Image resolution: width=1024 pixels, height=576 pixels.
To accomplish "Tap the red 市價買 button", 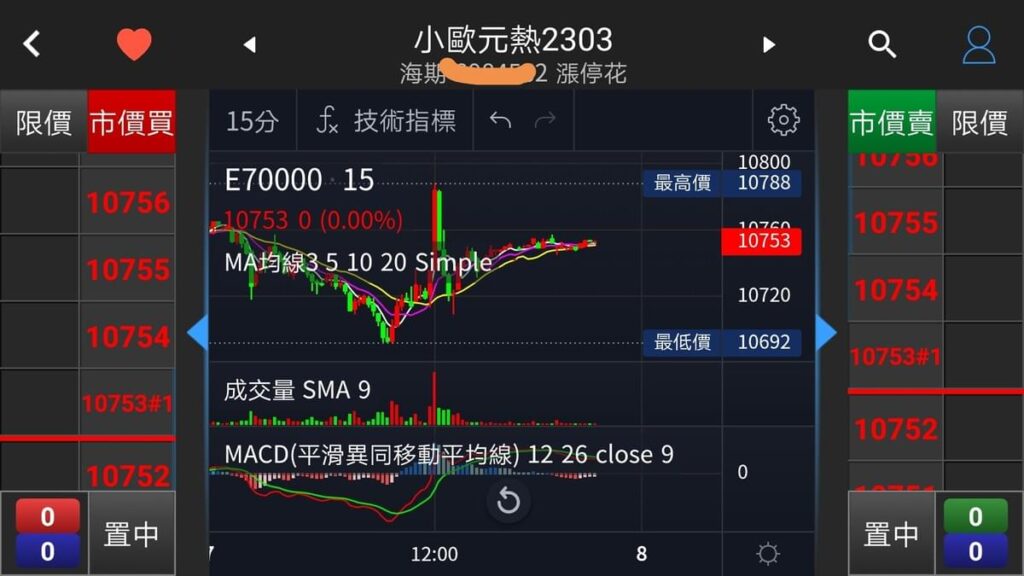I will tap(131, 123).
